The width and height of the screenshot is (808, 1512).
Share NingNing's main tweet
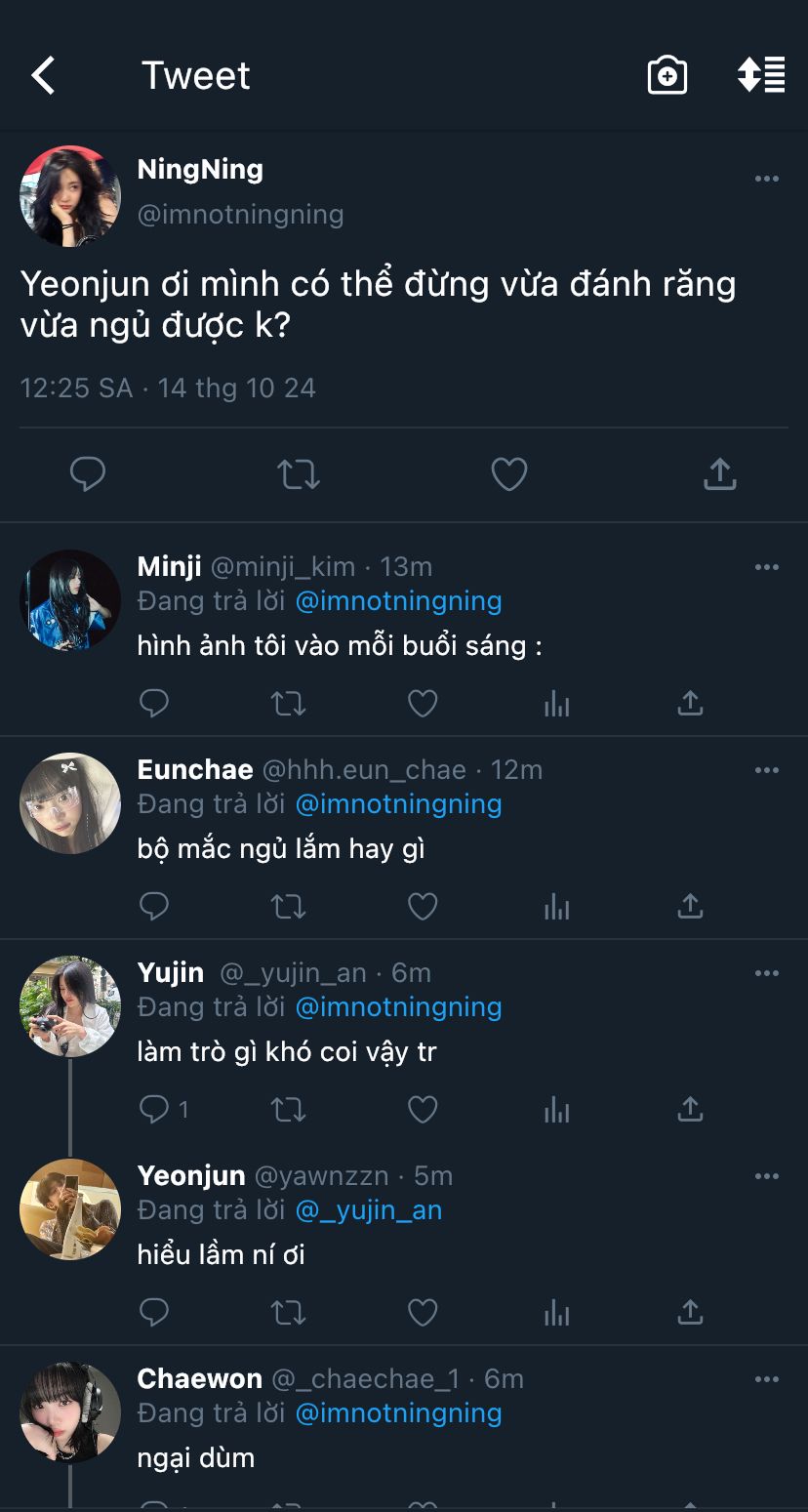[719, 474]
